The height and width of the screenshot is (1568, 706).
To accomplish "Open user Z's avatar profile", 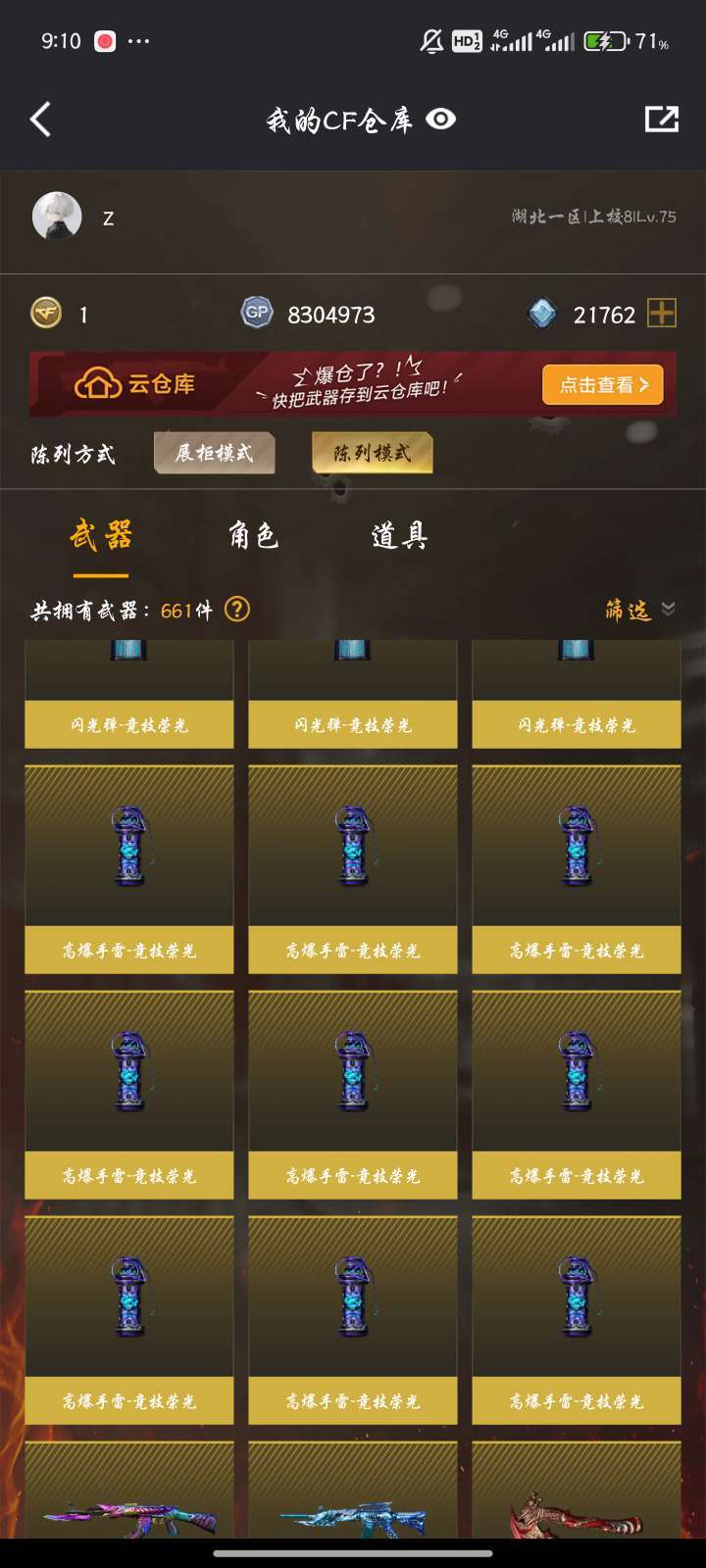I will pyautogui.click(x=57, y=217).
